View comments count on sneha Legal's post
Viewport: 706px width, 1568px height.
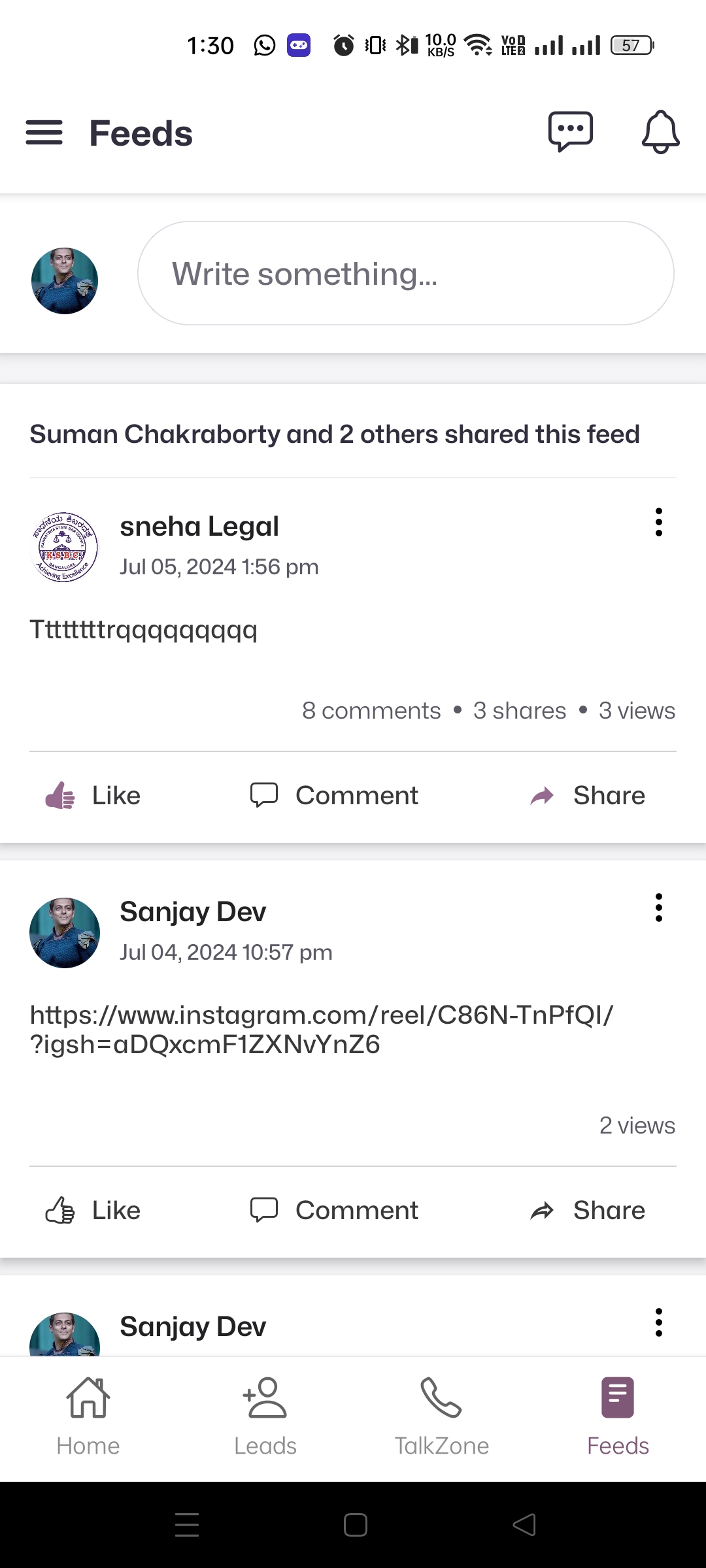click(x=371, y=711)
